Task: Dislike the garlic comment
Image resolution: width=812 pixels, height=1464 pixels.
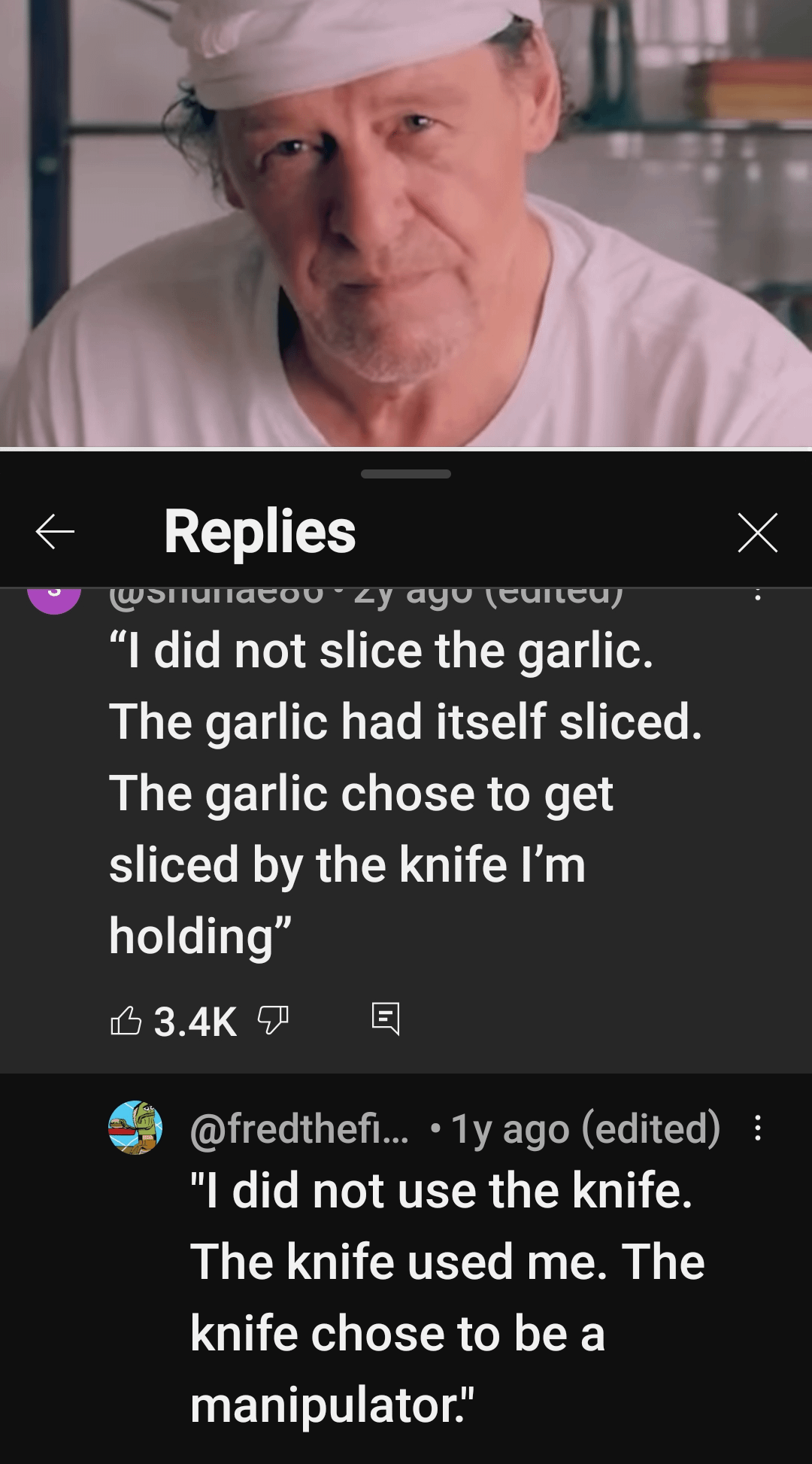Action: [273, 1021]
